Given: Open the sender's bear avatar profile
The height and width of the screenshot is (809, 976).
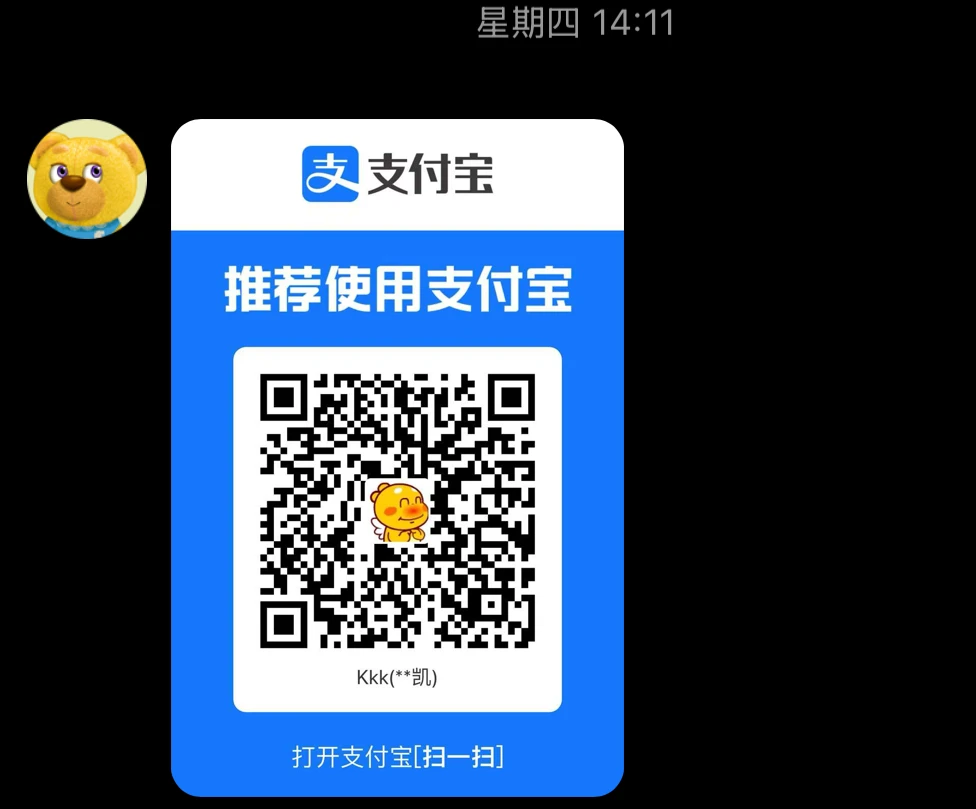Looking at the screenshot, I should click(x=87, y=179).
